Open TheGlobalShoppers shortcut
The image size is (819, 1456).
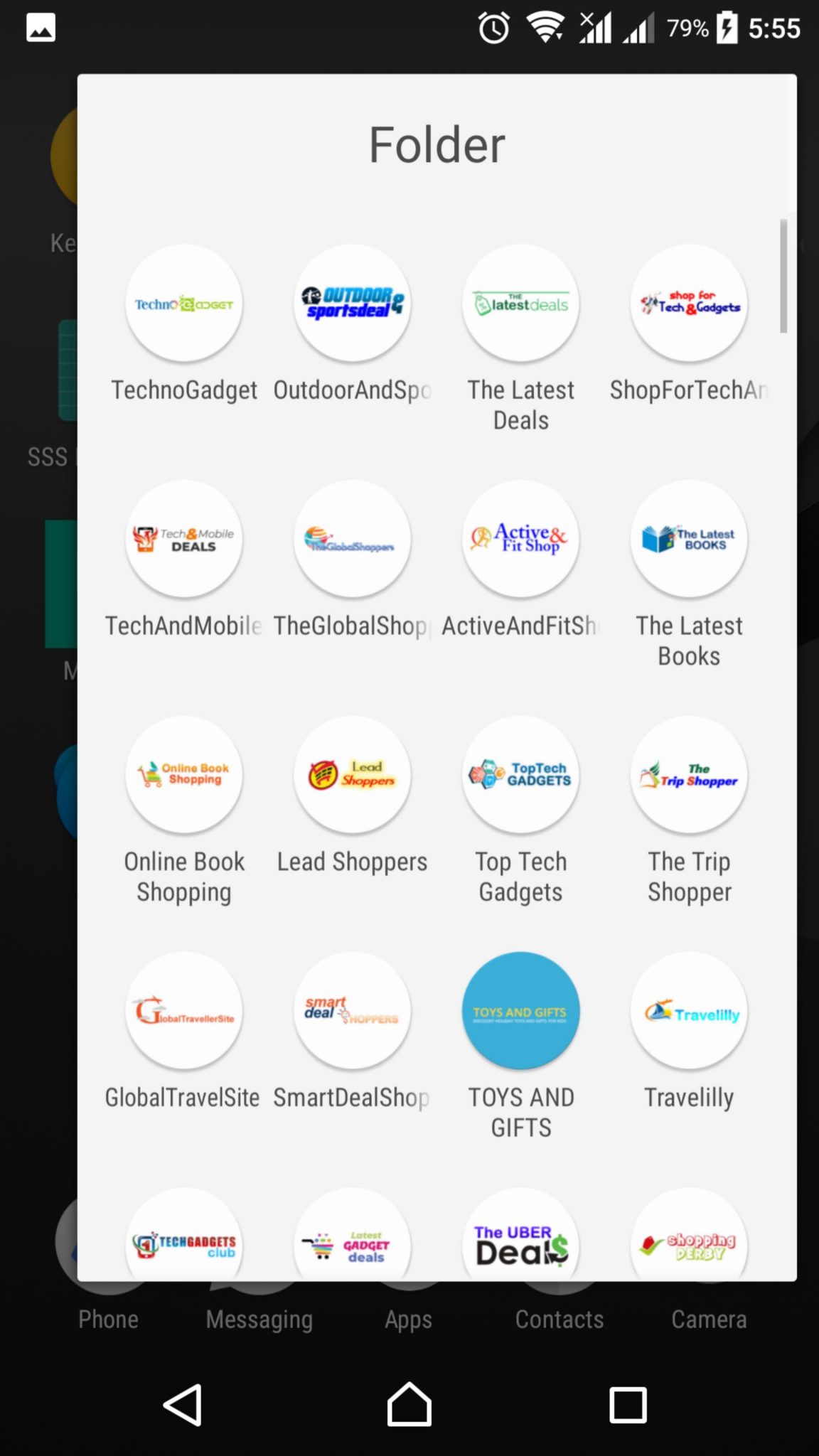353,540
